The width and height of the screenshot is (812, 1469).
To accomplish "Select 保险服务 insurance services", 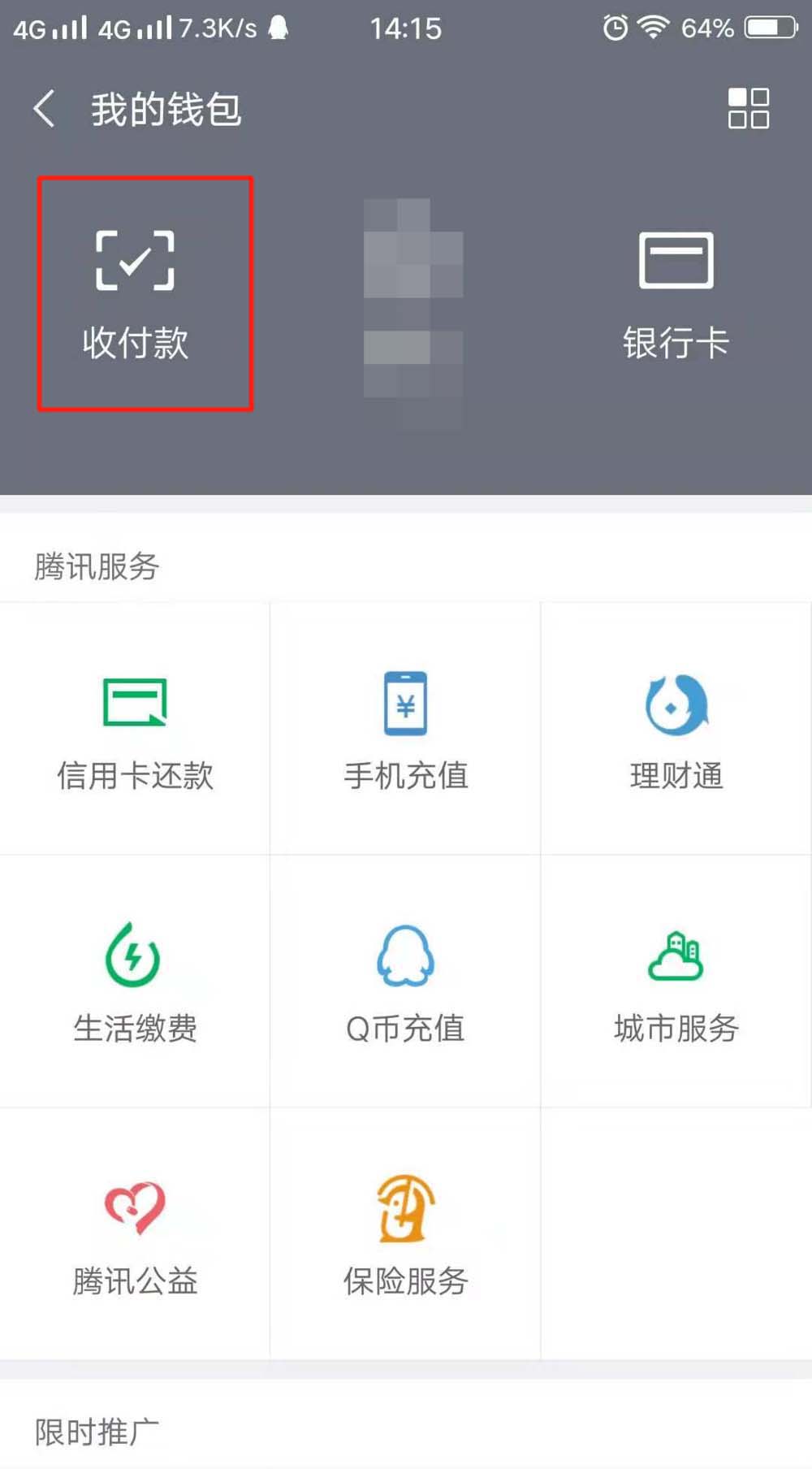I will (x=405, y=1234).
